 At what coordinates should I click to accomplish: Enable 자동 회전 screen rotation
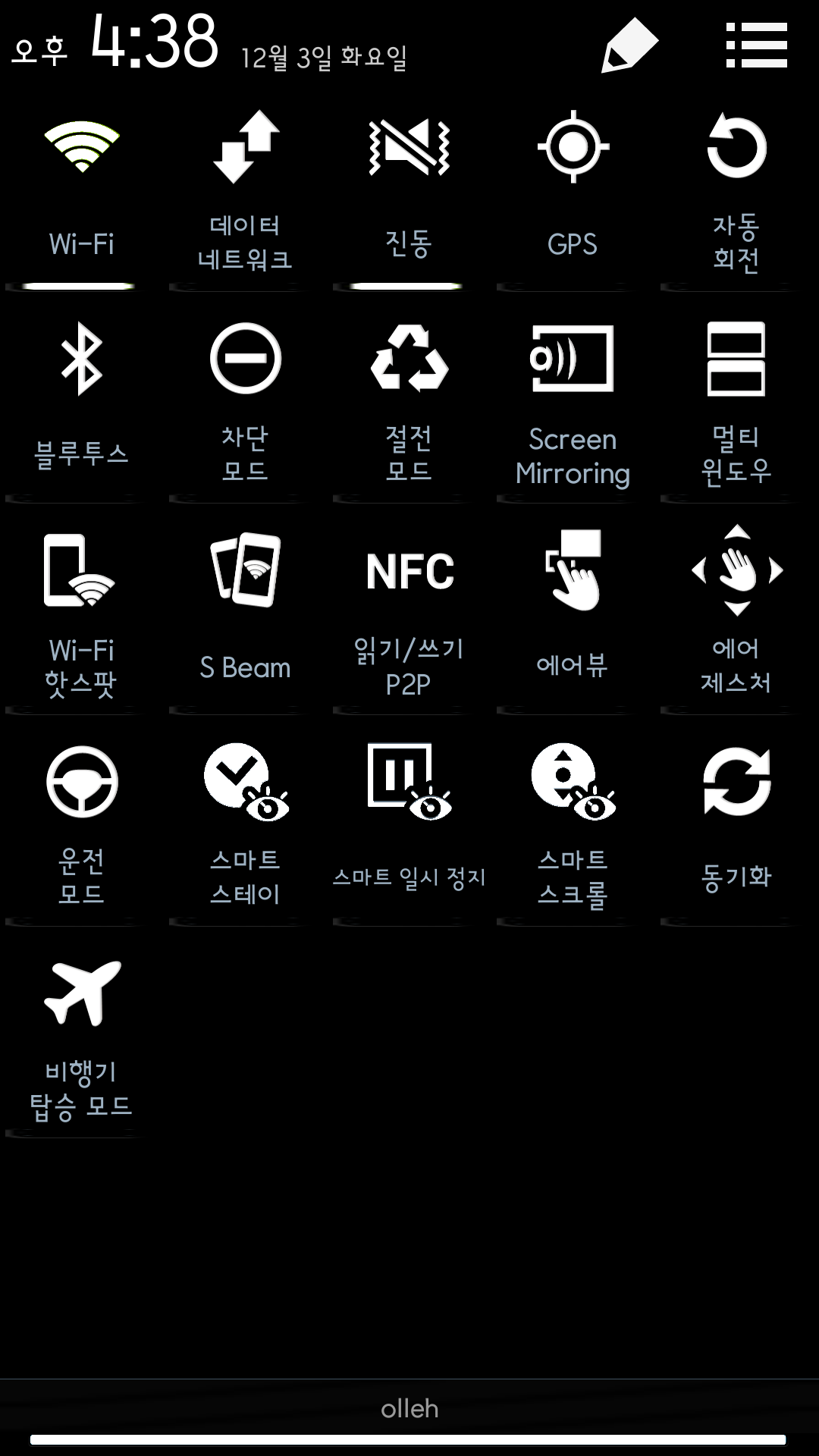tap(736, 190)
